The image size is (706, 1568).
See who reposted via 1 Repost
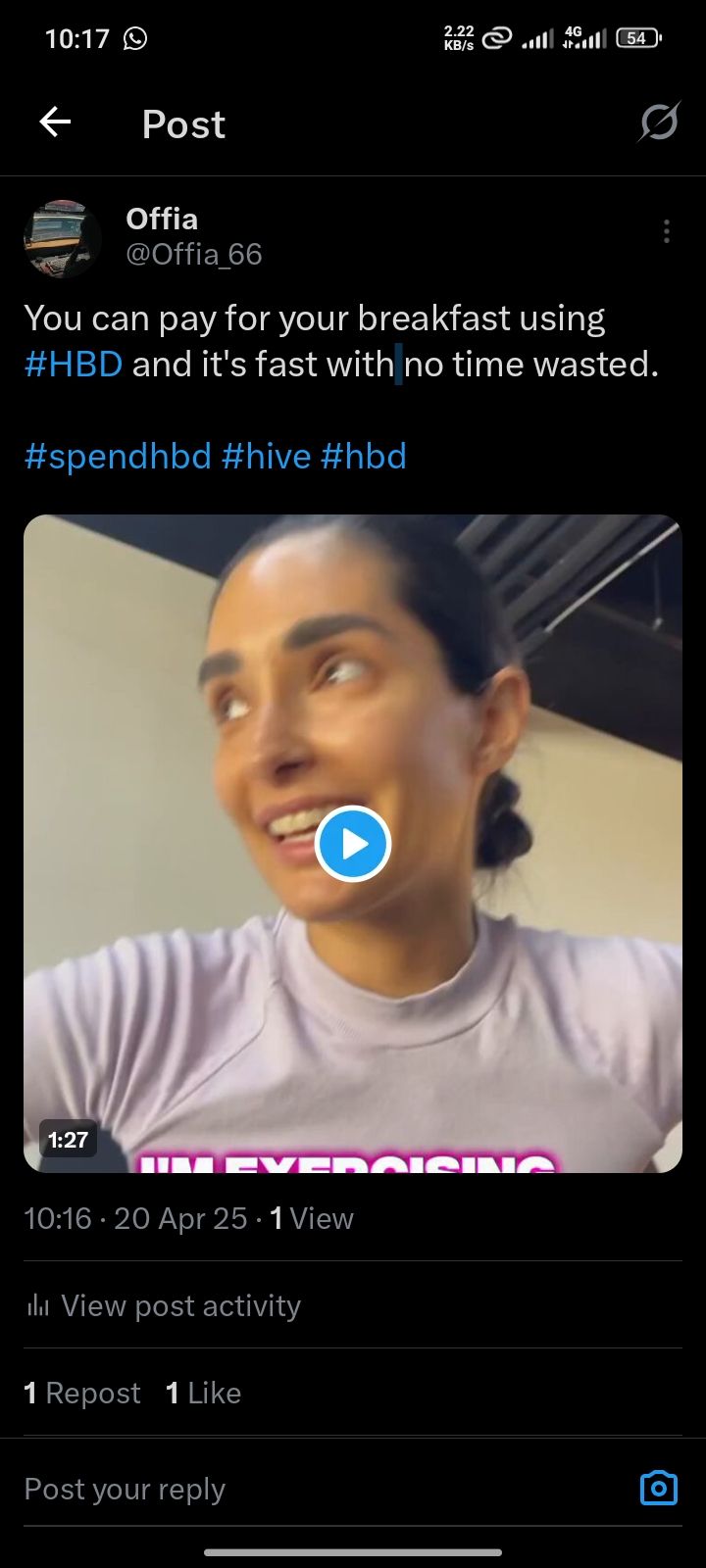(x=82, y=1393)
